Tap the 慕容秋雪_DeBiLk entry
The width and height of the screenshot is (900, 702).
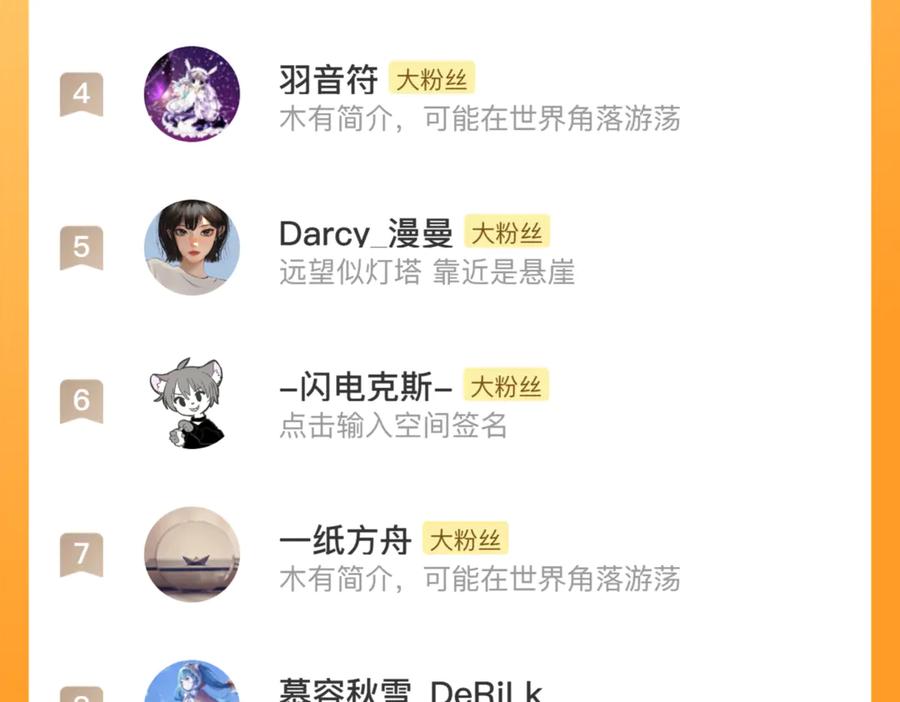410,690
